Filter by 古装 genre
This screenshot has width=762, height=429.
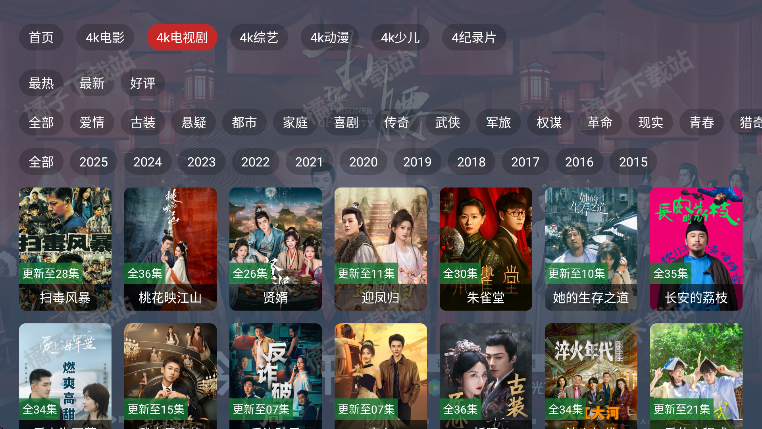pyautogui.click(x=143, y=122)
